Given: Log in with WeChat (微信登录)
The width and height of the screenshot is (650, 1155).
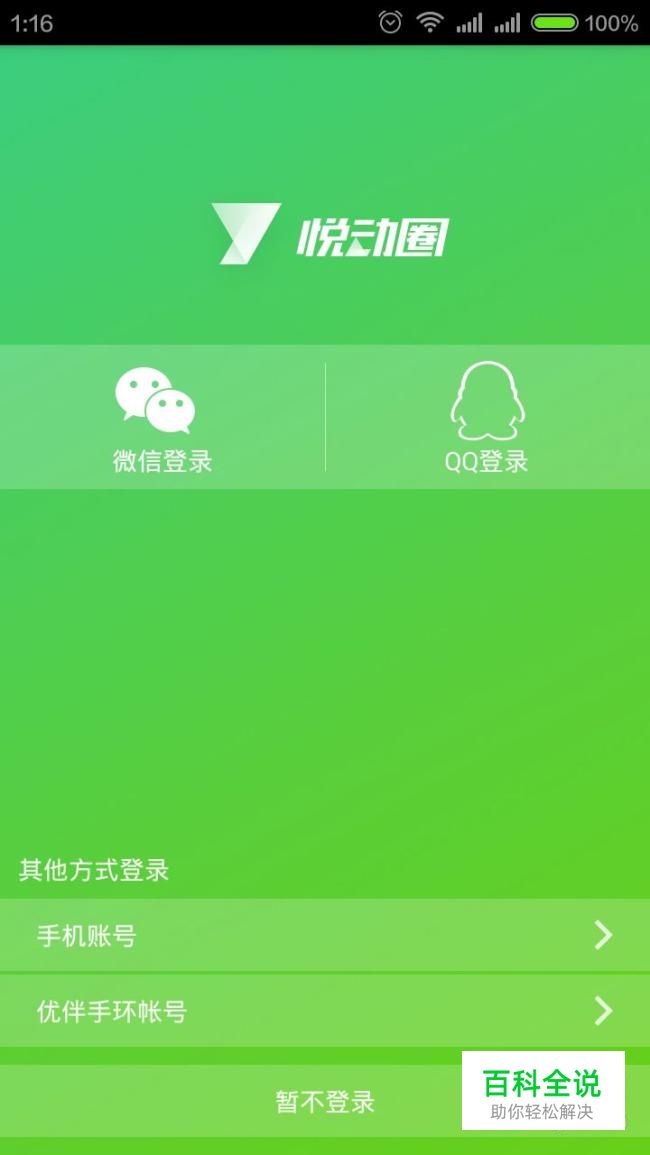Looking at the screenshot, I should pos(162,418).
